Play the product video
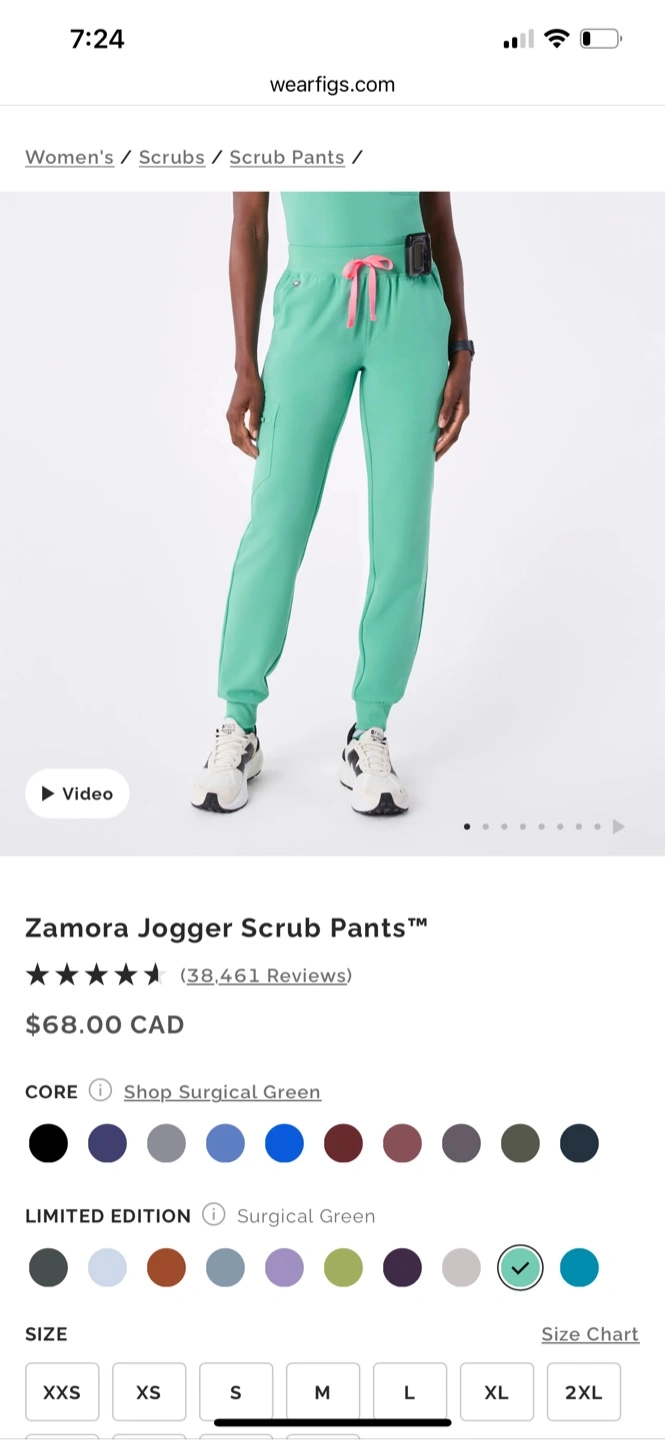Image resolution: width=665 pixels, height=1440 pixels. pyautogui.click(x=77, y=794)
